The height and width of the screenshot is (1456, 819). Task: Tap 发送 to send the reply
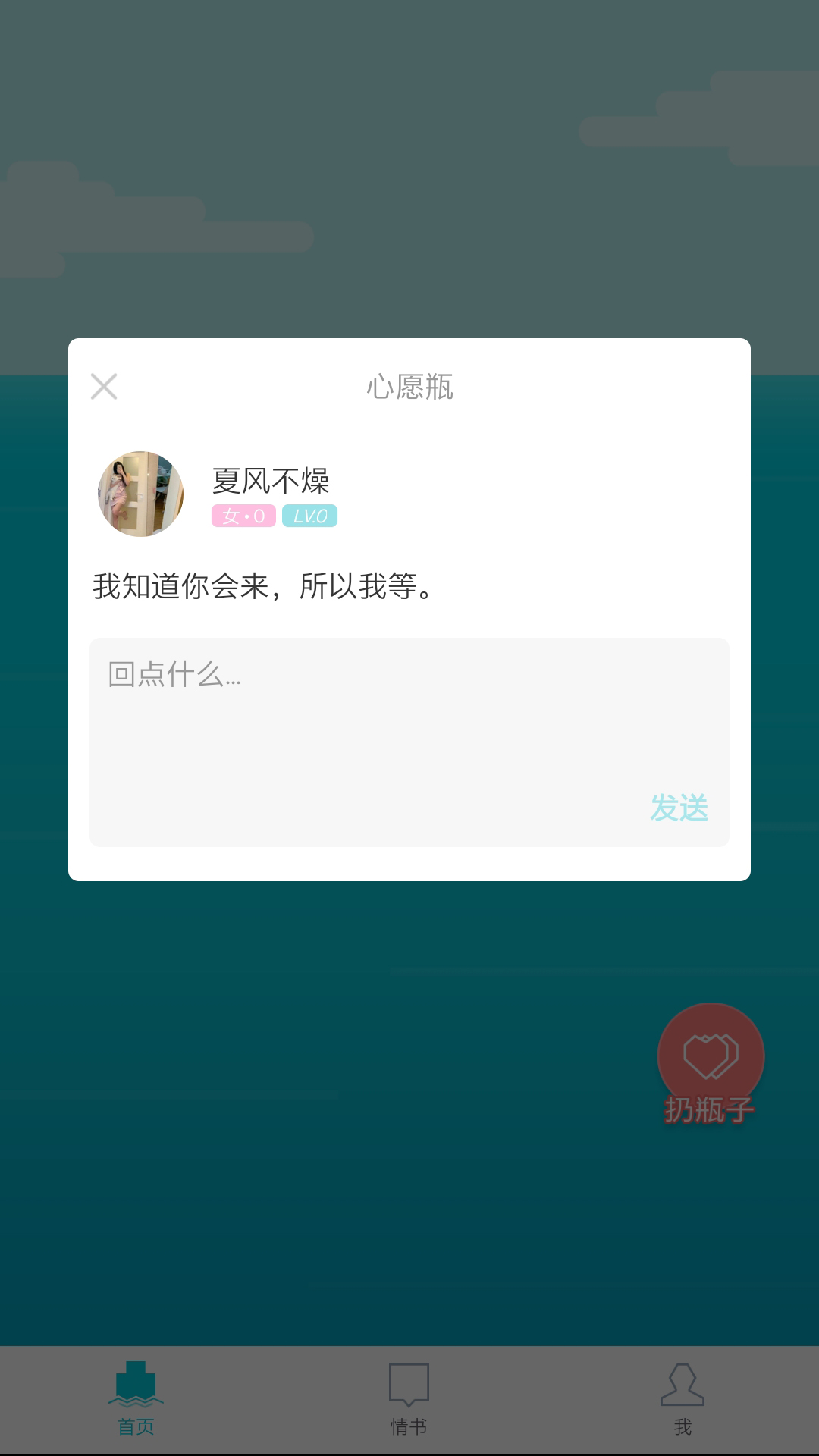pos(679,809)
